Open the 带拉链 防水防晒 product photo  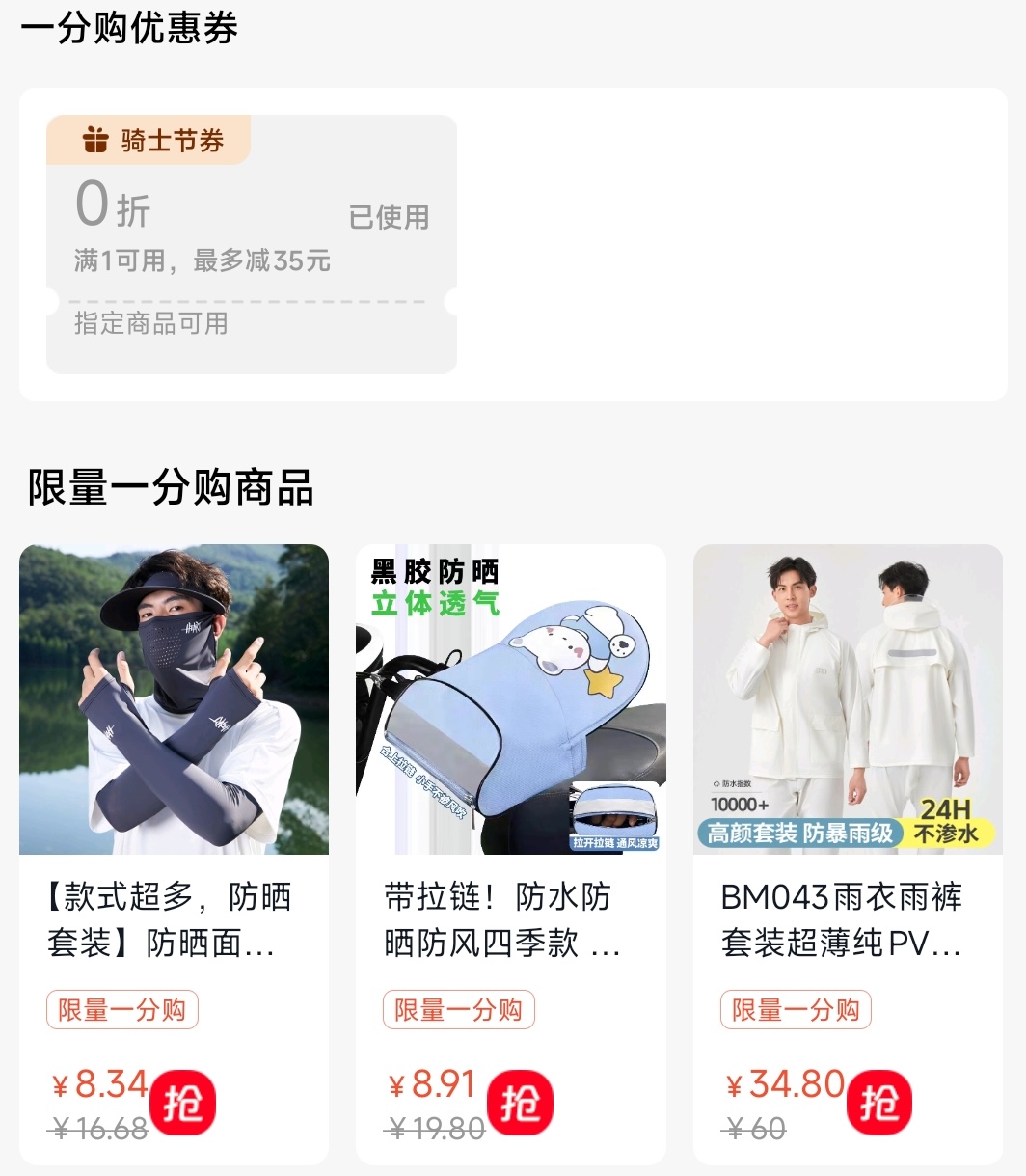pyautogui.click(x=510, y=698)
